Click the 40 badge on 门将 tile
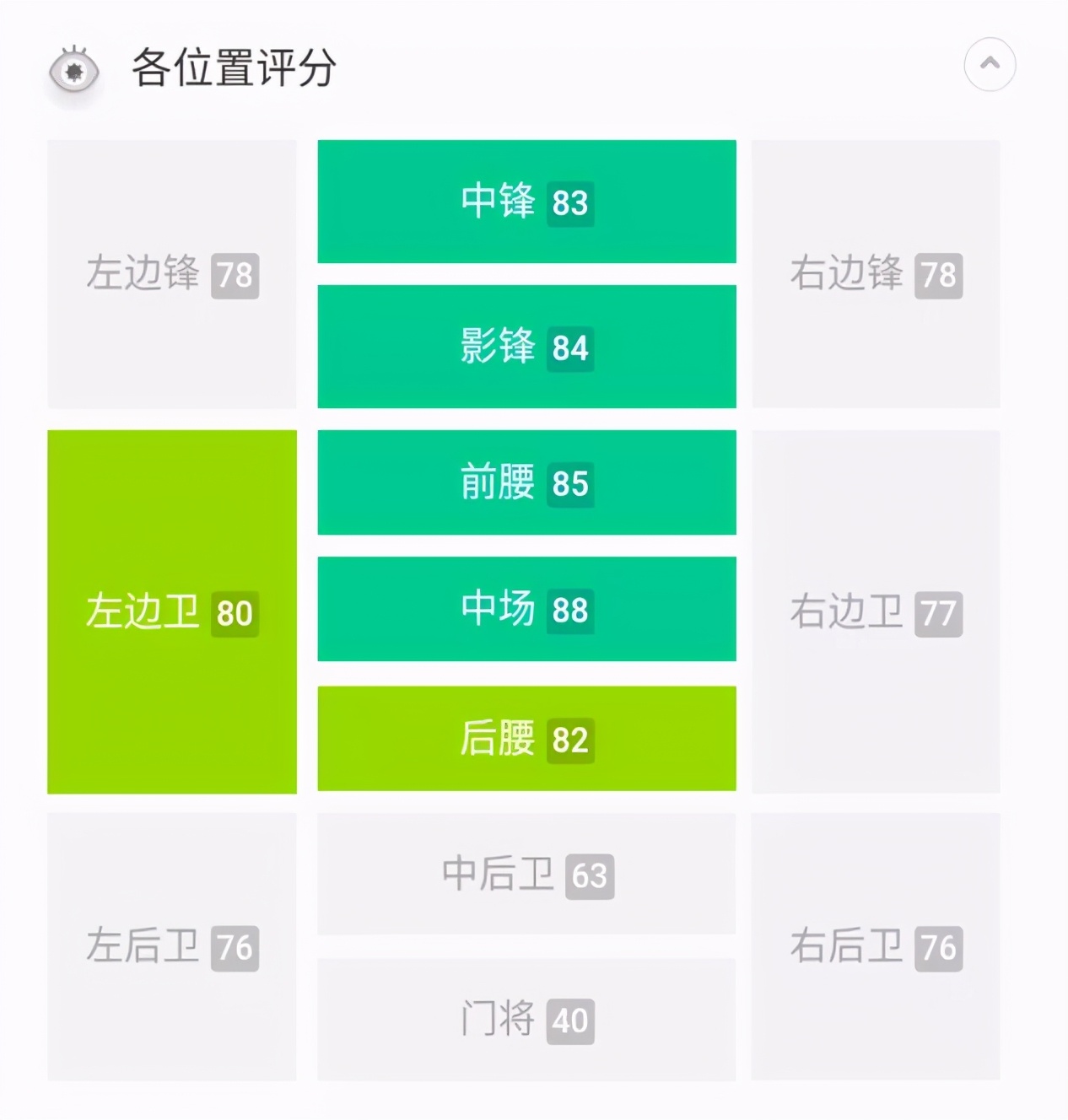 pyautogui.click(x=571, y=1021)
